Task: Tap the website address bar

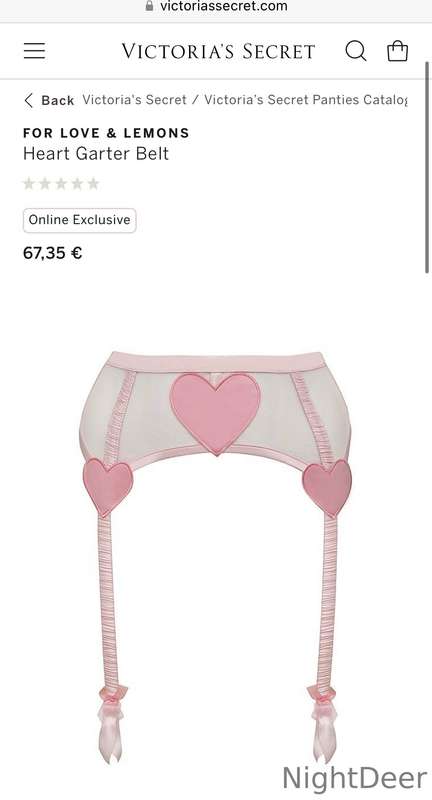Action: 216,7
